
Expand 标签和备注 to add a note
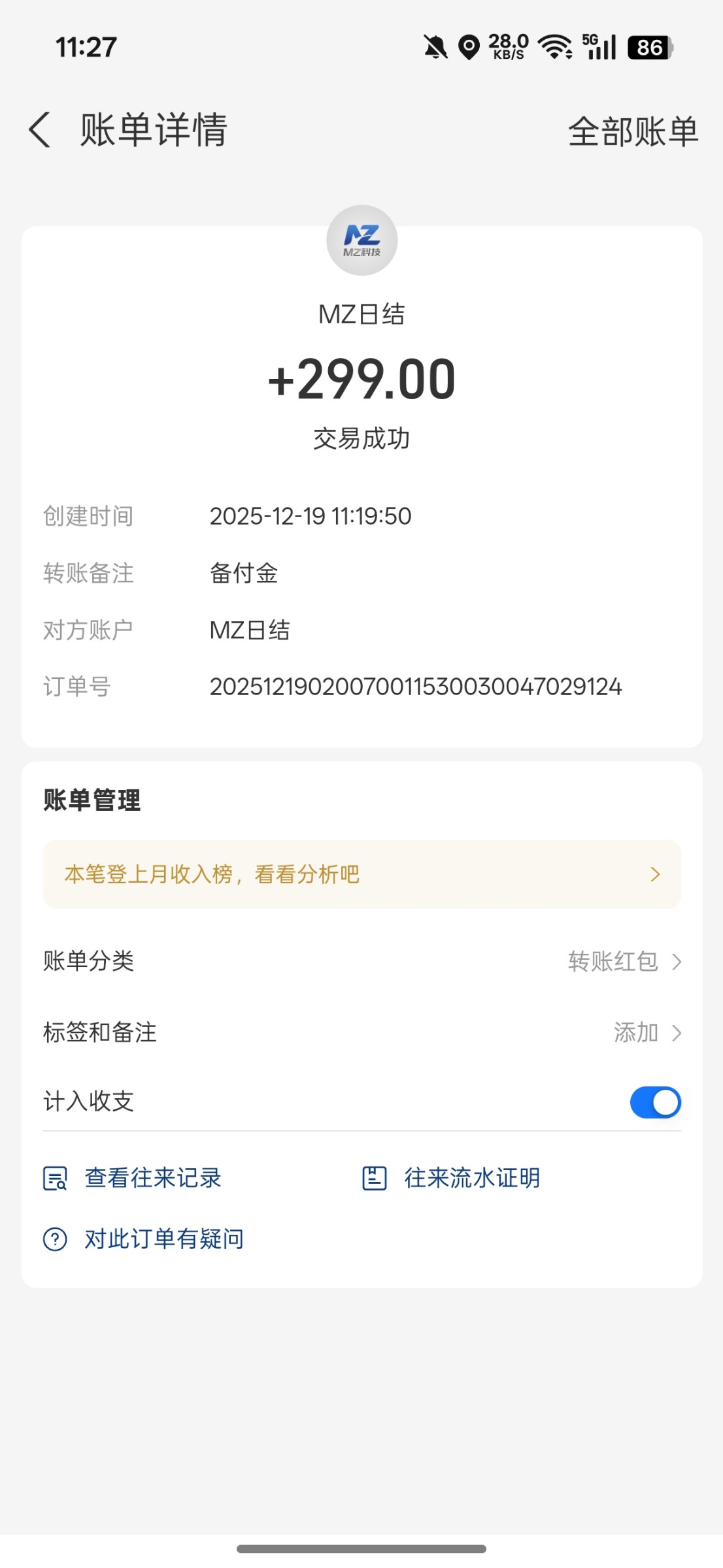pos(677,1032)
